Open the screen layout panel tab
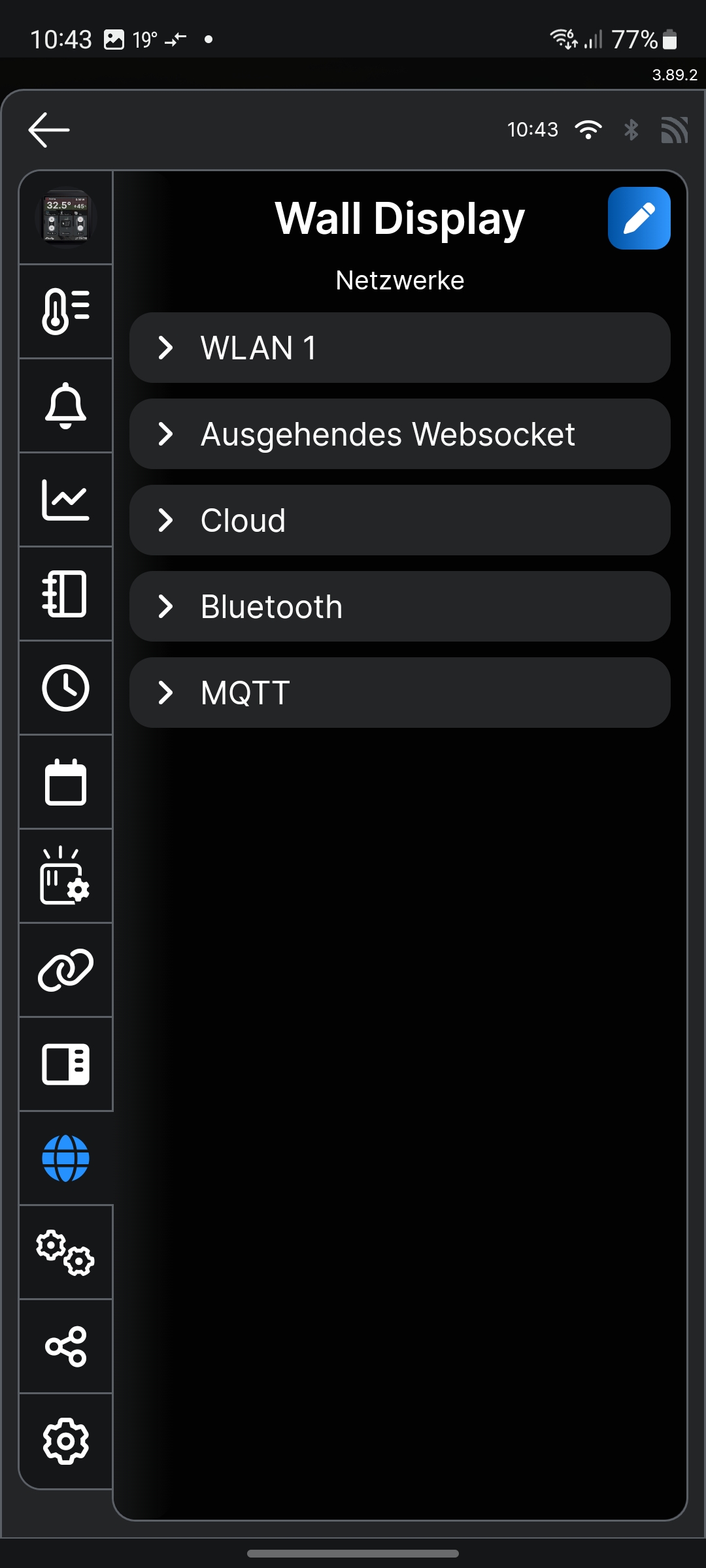 65,1064
